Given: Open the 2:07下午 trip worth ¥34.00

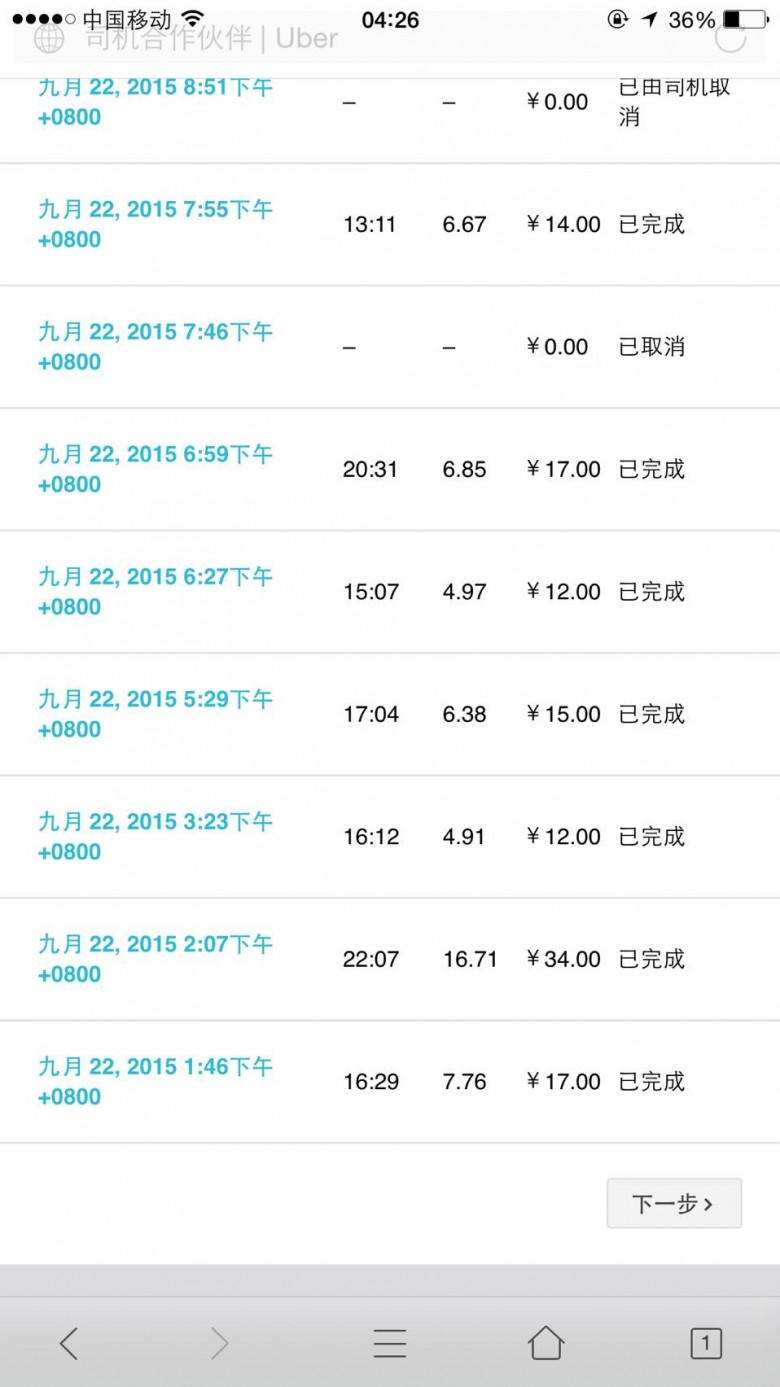Looking at the screenshot, I should click(155, 959).
